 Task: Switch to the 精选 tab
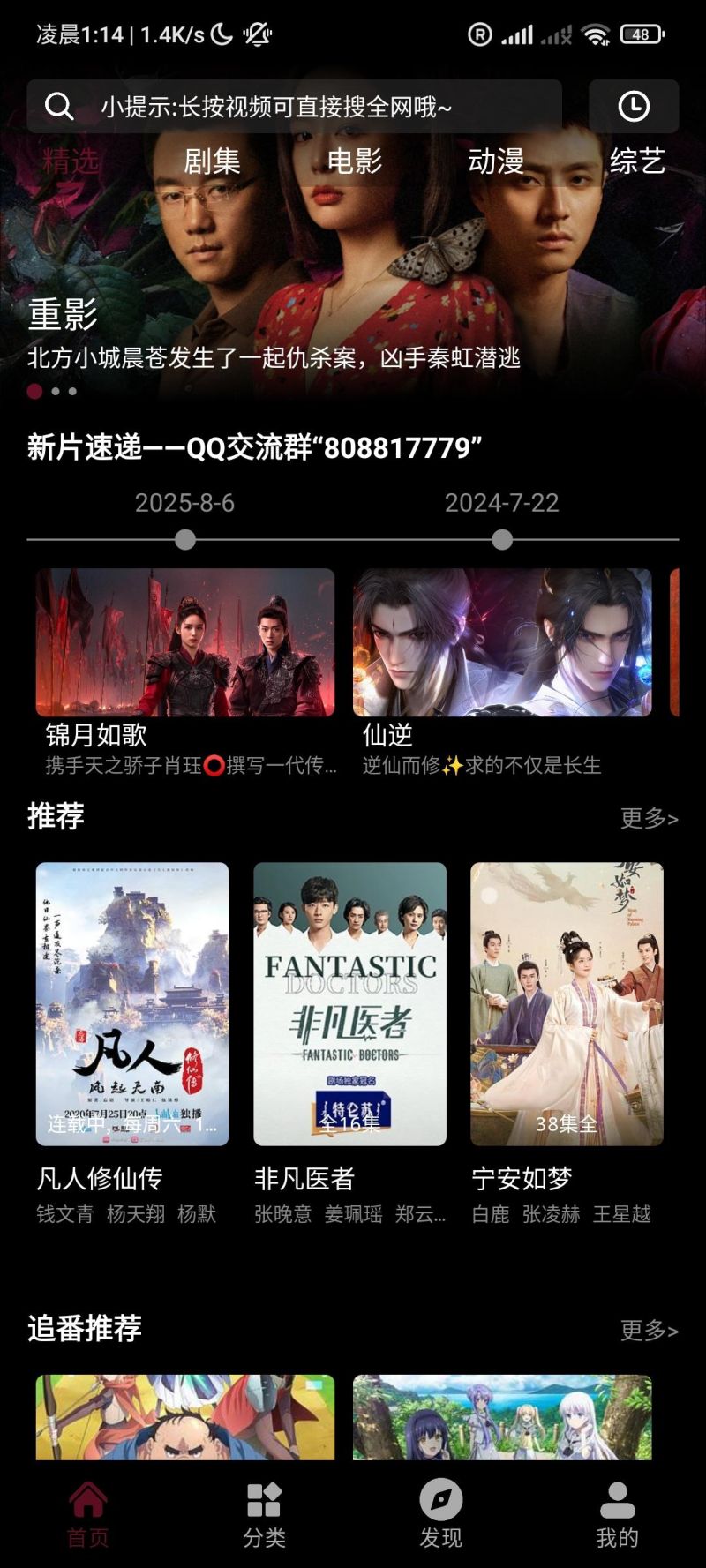tap(71, 161)
